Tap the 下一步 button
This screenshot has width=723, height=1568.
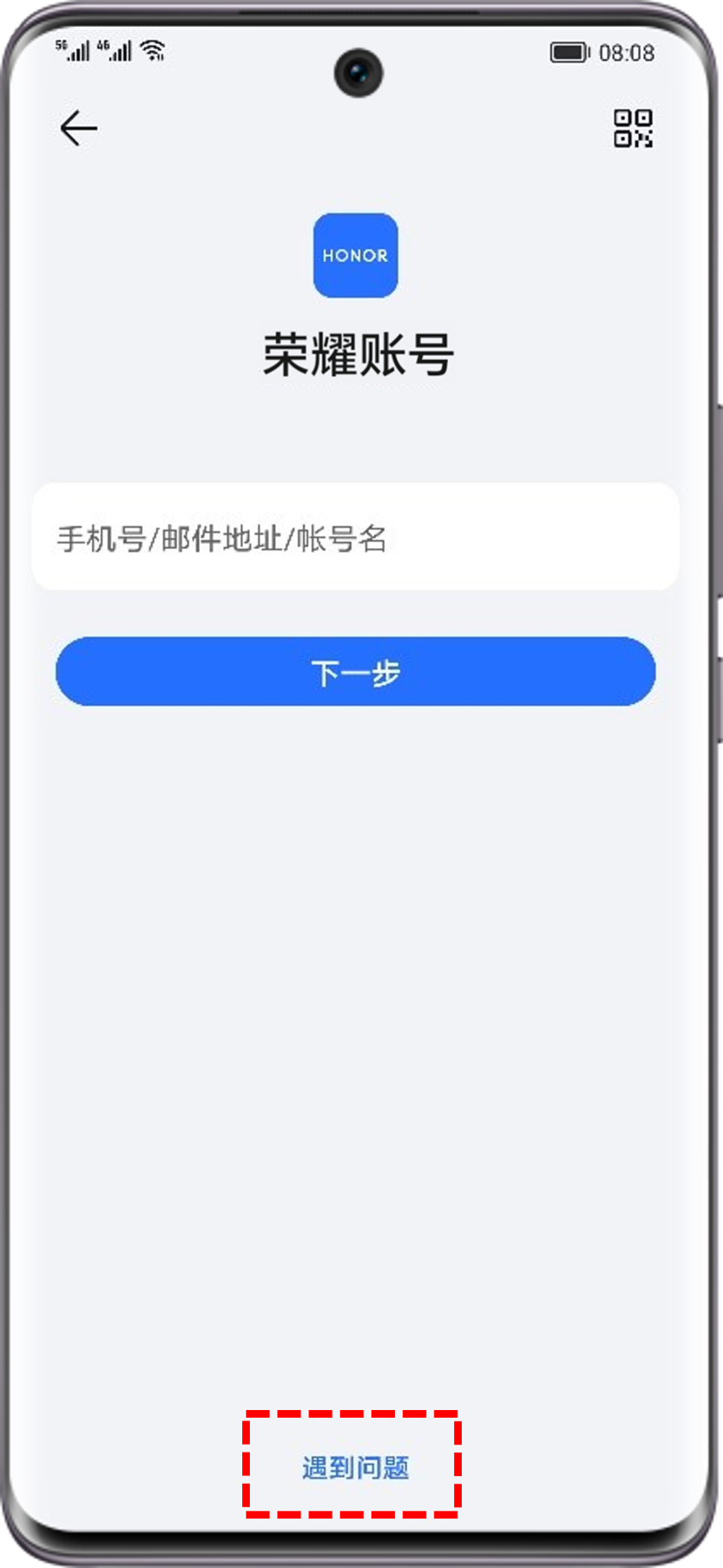tap(355, 672)
